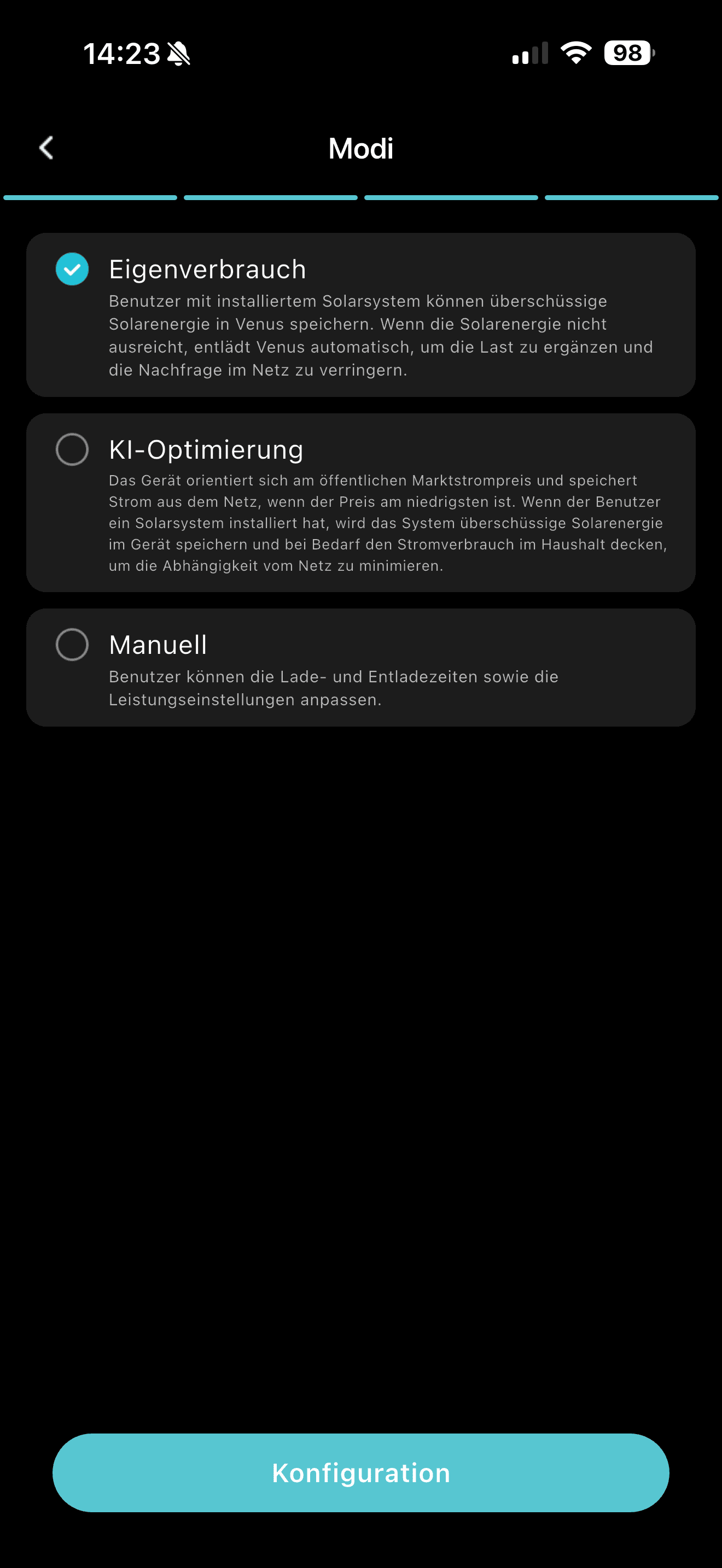722x1568 pixels.
Task: Switch to the Manuell mode
Action: click(x=72, y=645)
